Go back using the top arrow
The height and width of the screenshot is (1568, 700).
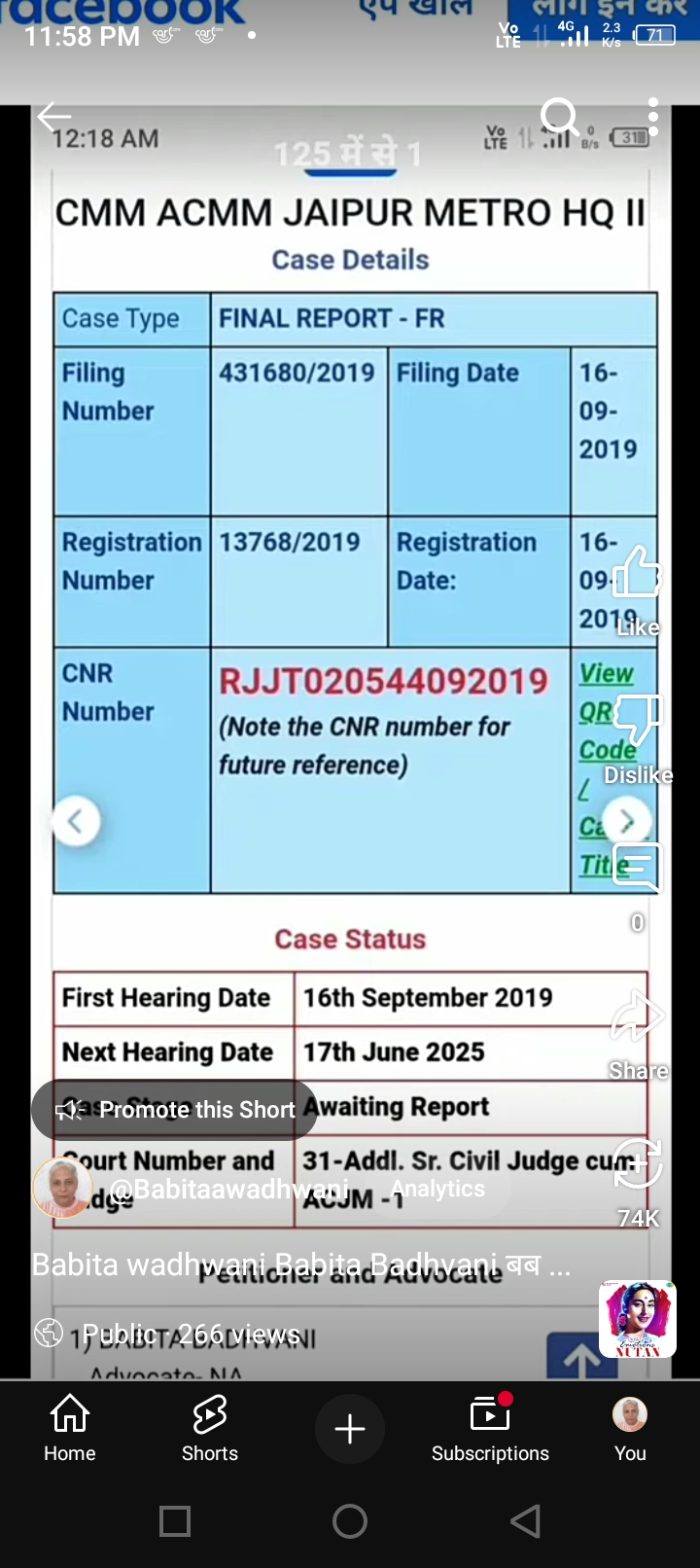[x=54, y=117]
